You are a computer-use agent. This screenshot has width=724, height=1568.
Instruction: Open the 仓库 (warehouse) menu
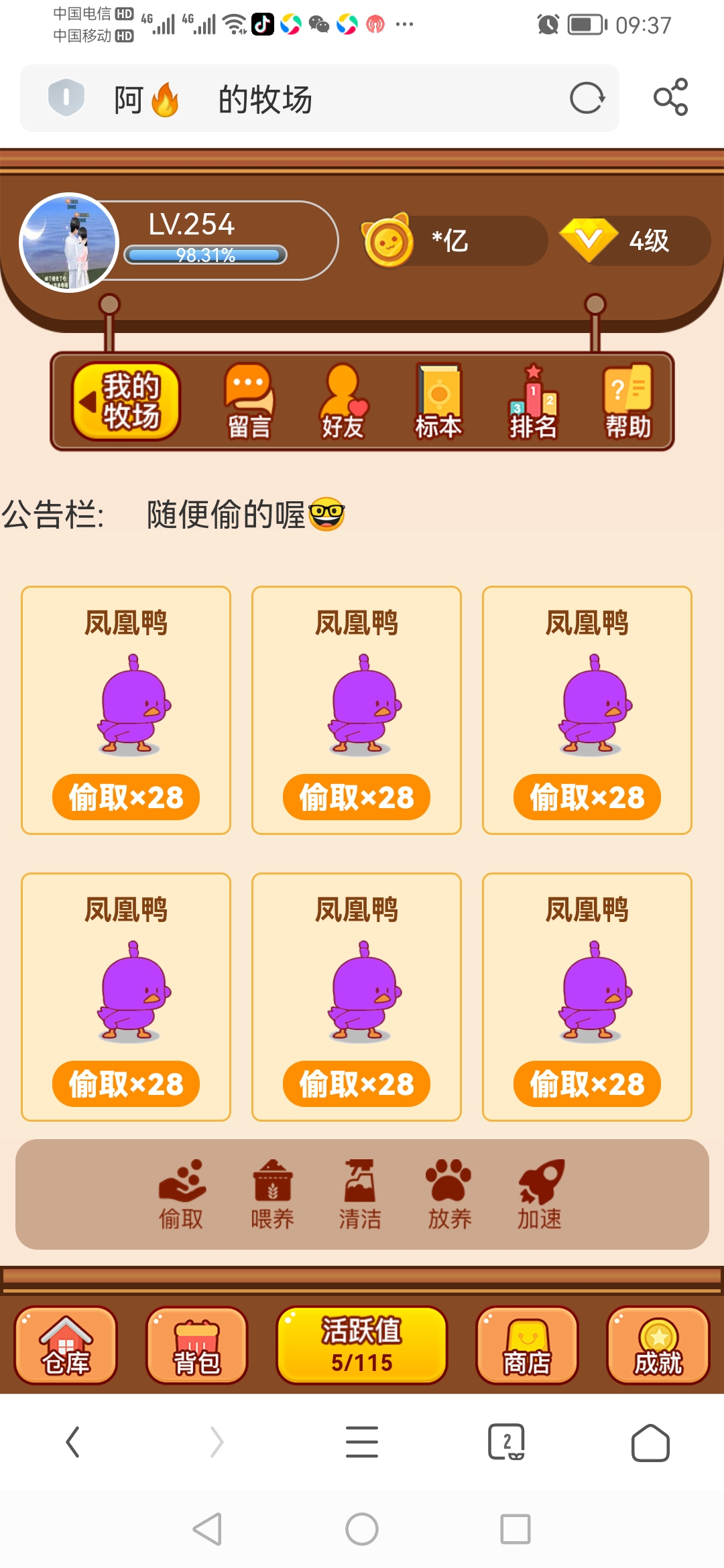pyautogui.click(x=64, y=1347)
